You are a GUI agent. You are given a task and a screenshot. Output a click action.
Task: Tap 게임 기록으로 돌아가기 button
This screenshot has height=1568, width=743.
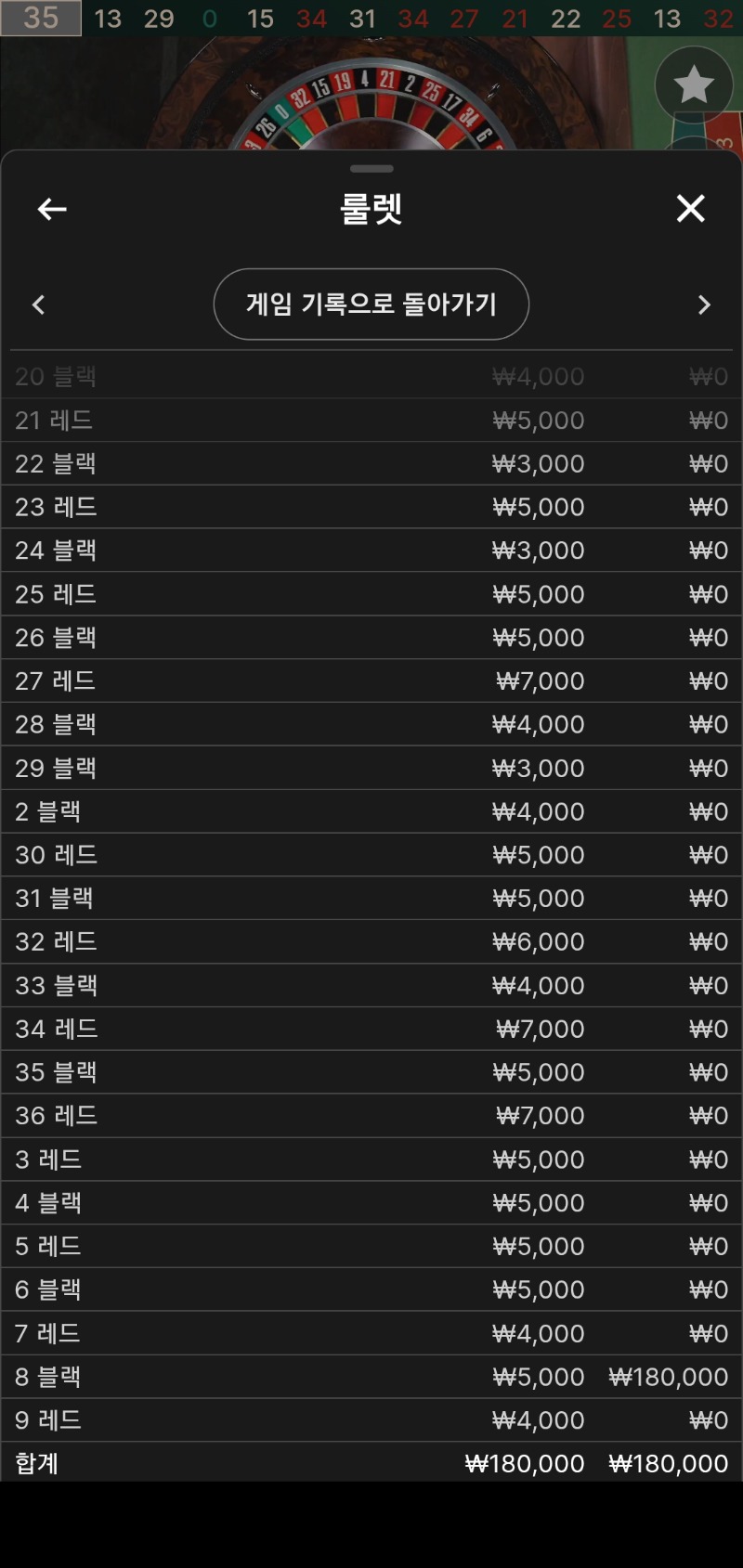(371, 305)
